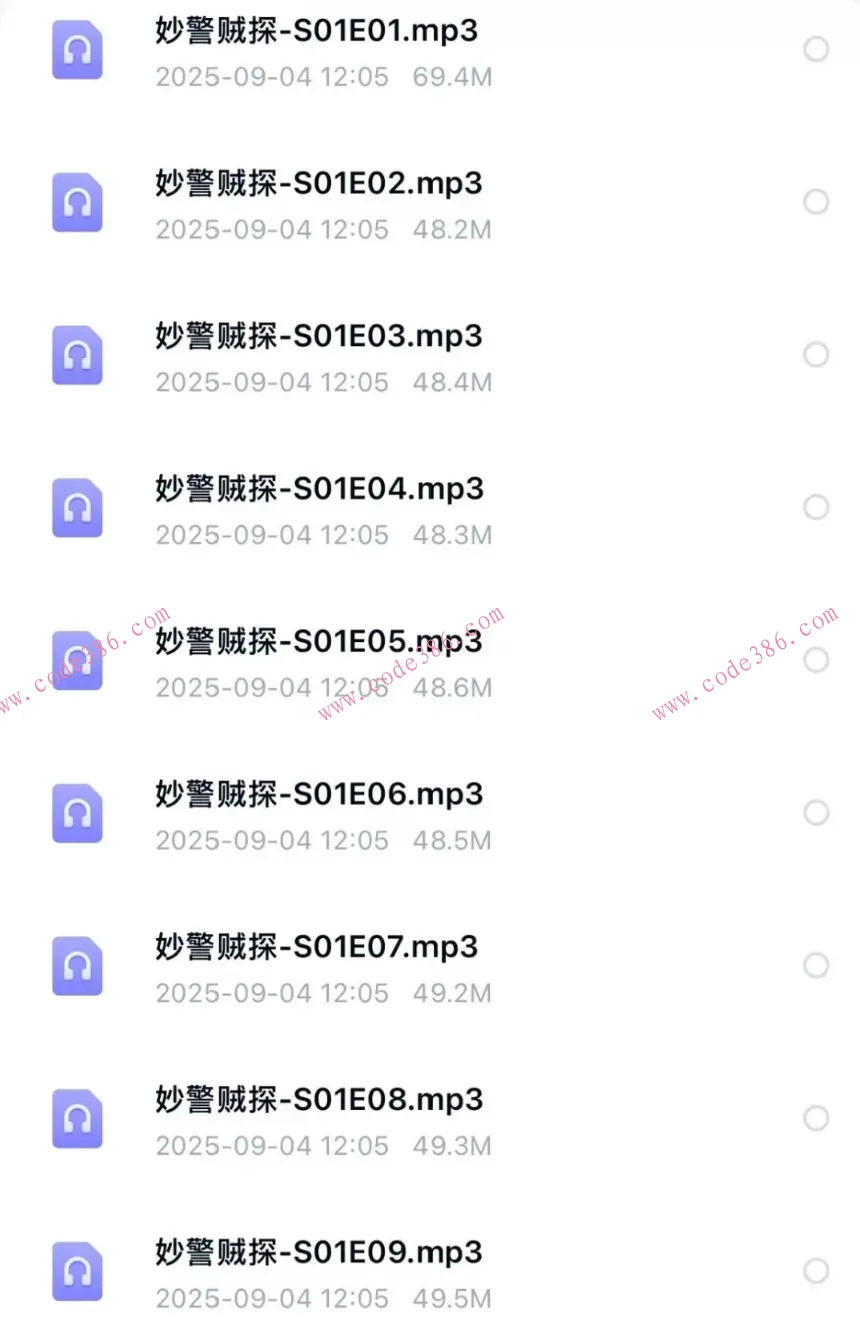This screenshot has height=1324, width=860.
Task: Check the selection circle for S01E02.mp3
Action: pos(816,202)
